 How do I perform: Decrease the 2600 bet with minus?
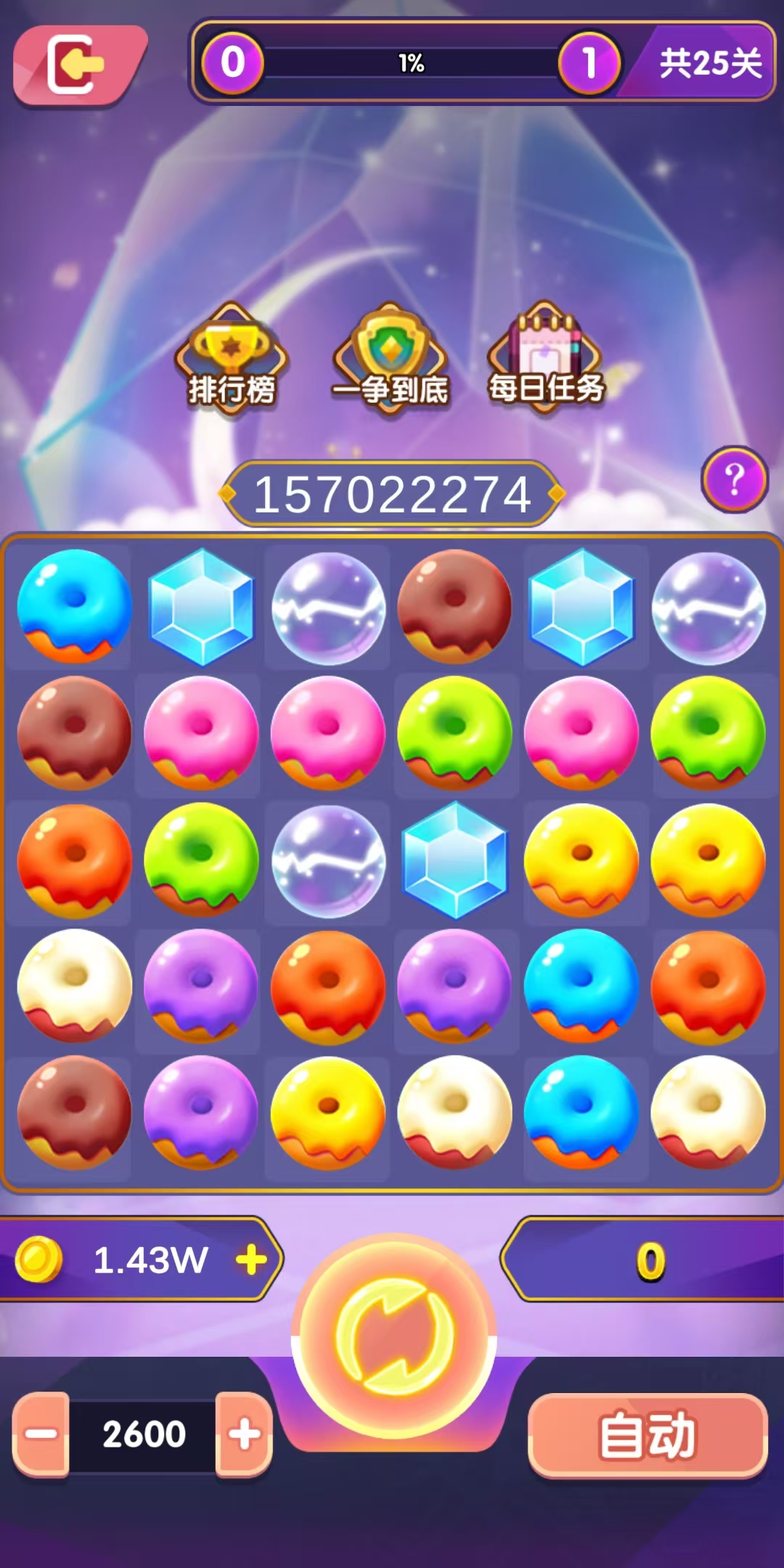point(41,1434)
